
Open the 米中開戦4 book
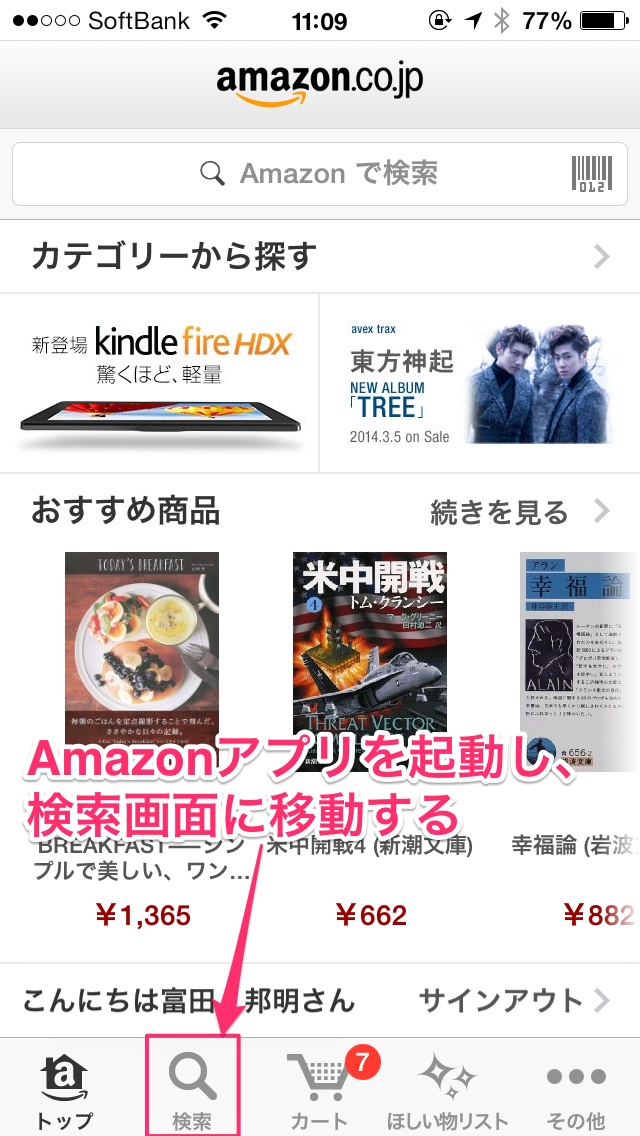[x=370, y=650]
